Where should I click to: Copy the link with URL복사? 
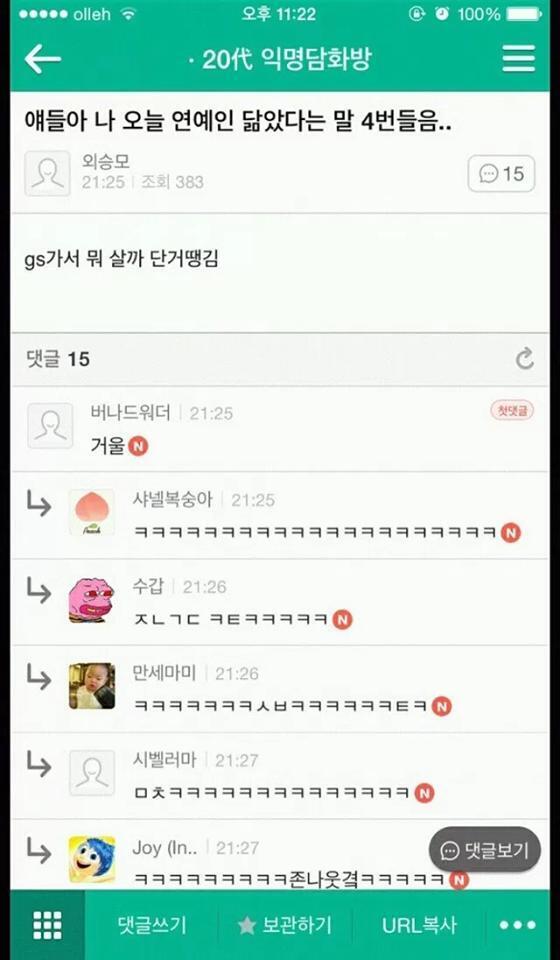419,925
